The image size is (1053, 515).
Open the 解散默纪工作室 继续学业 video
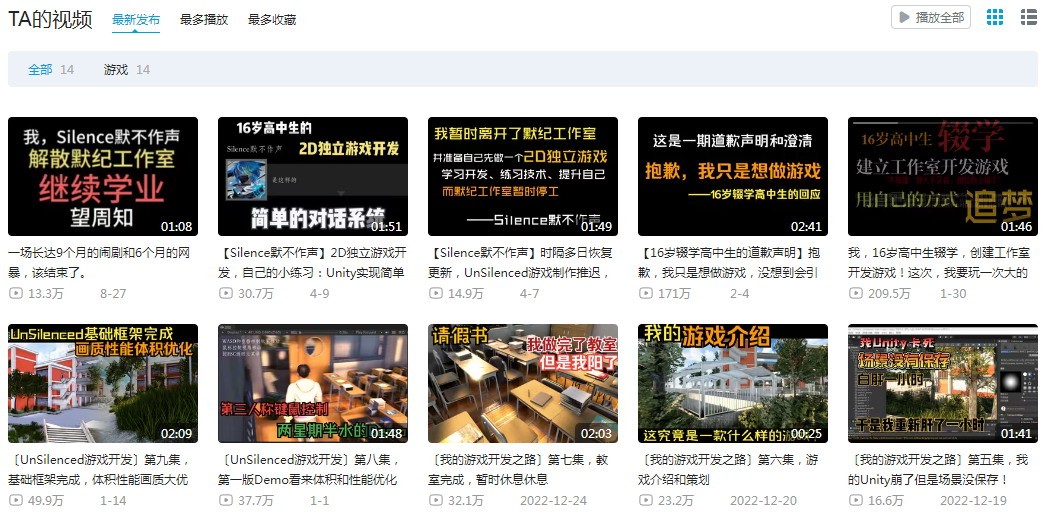tap(103, 176)
